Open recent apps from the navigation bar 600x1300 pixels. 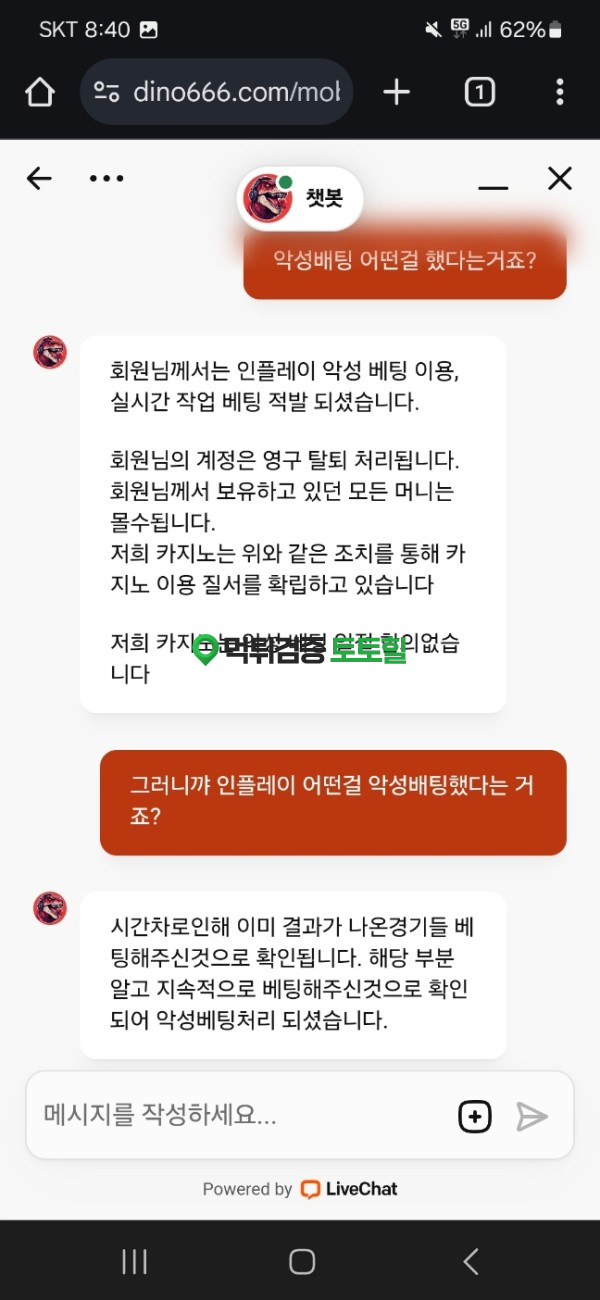point(134,1262)
